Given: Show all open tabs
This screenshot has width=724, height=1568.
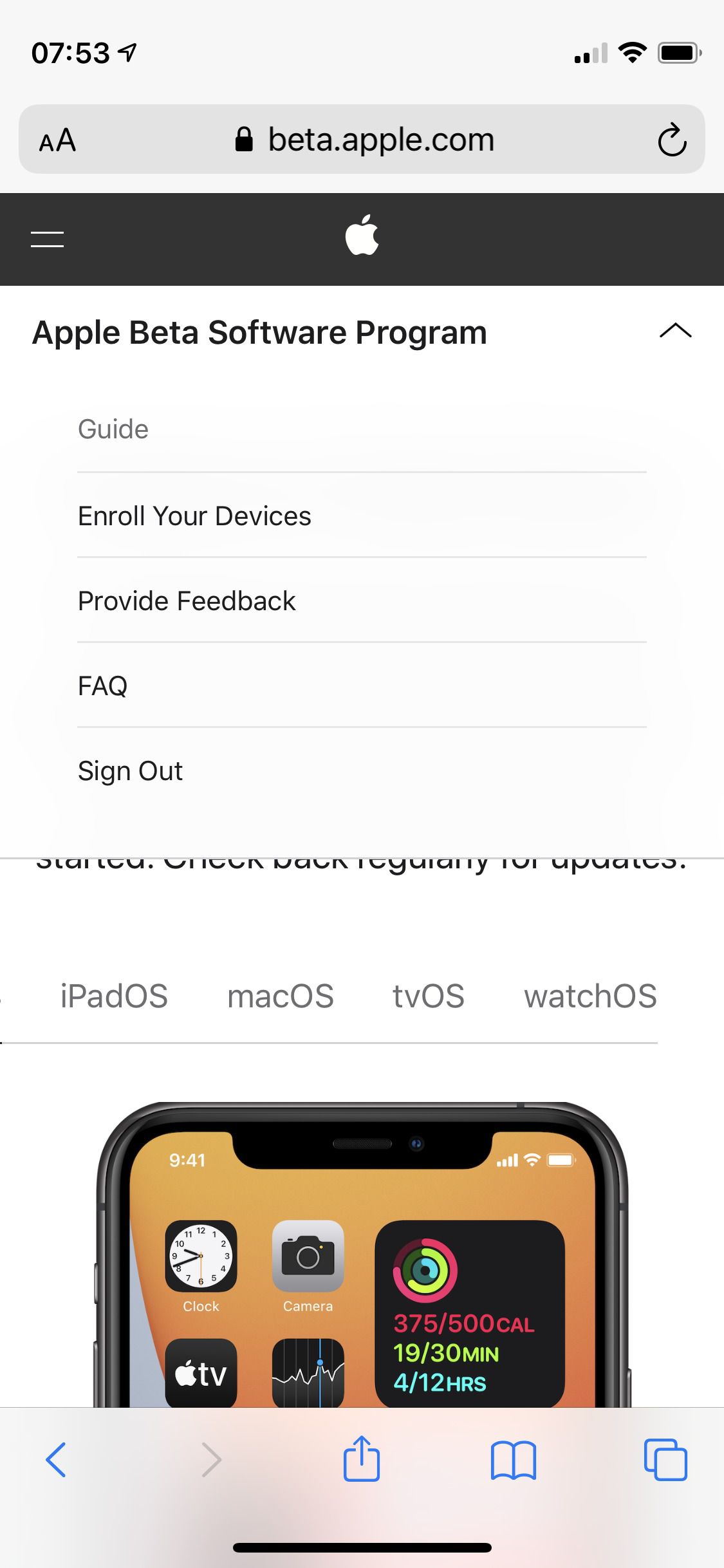Looking at the screenshot, I should (665, 1460).
